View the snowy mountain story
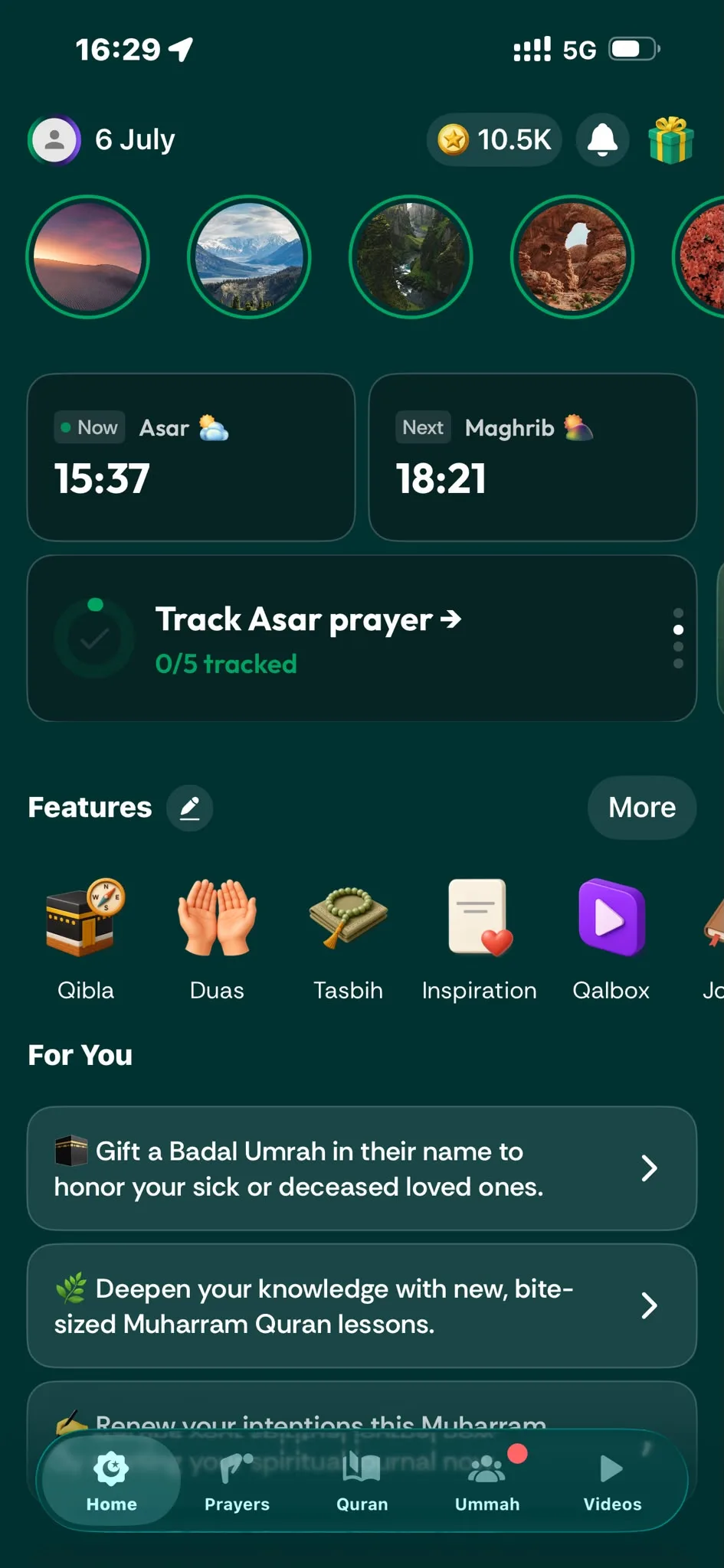 (249, 256)
